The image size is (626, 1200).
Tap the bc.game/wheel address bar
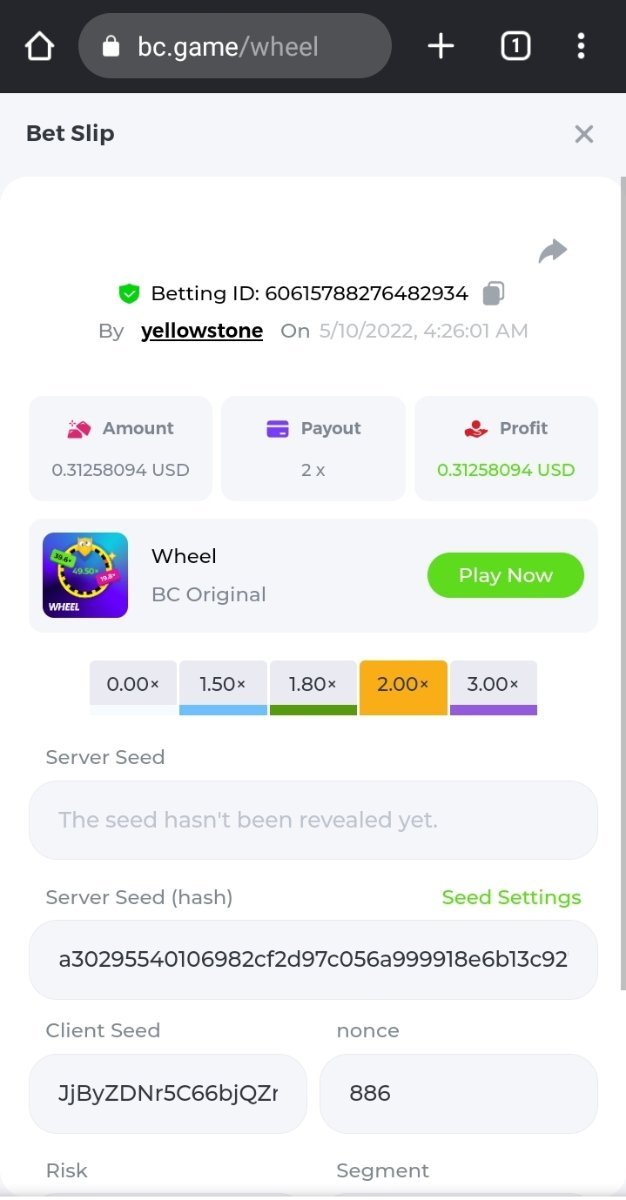[x=234, y=46]
